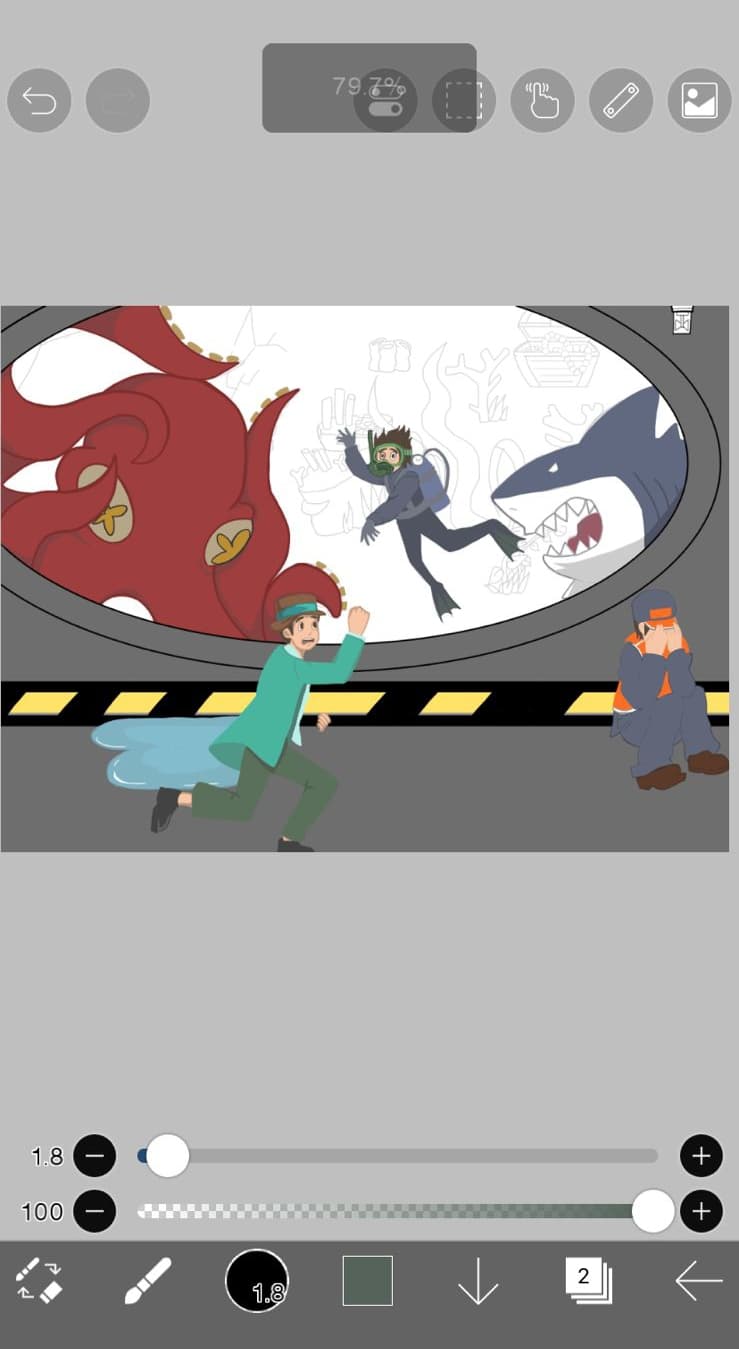Open the canvas material image menu
Image resolution: width=739 pixels, height=1349 pixels.
[699, 101]
